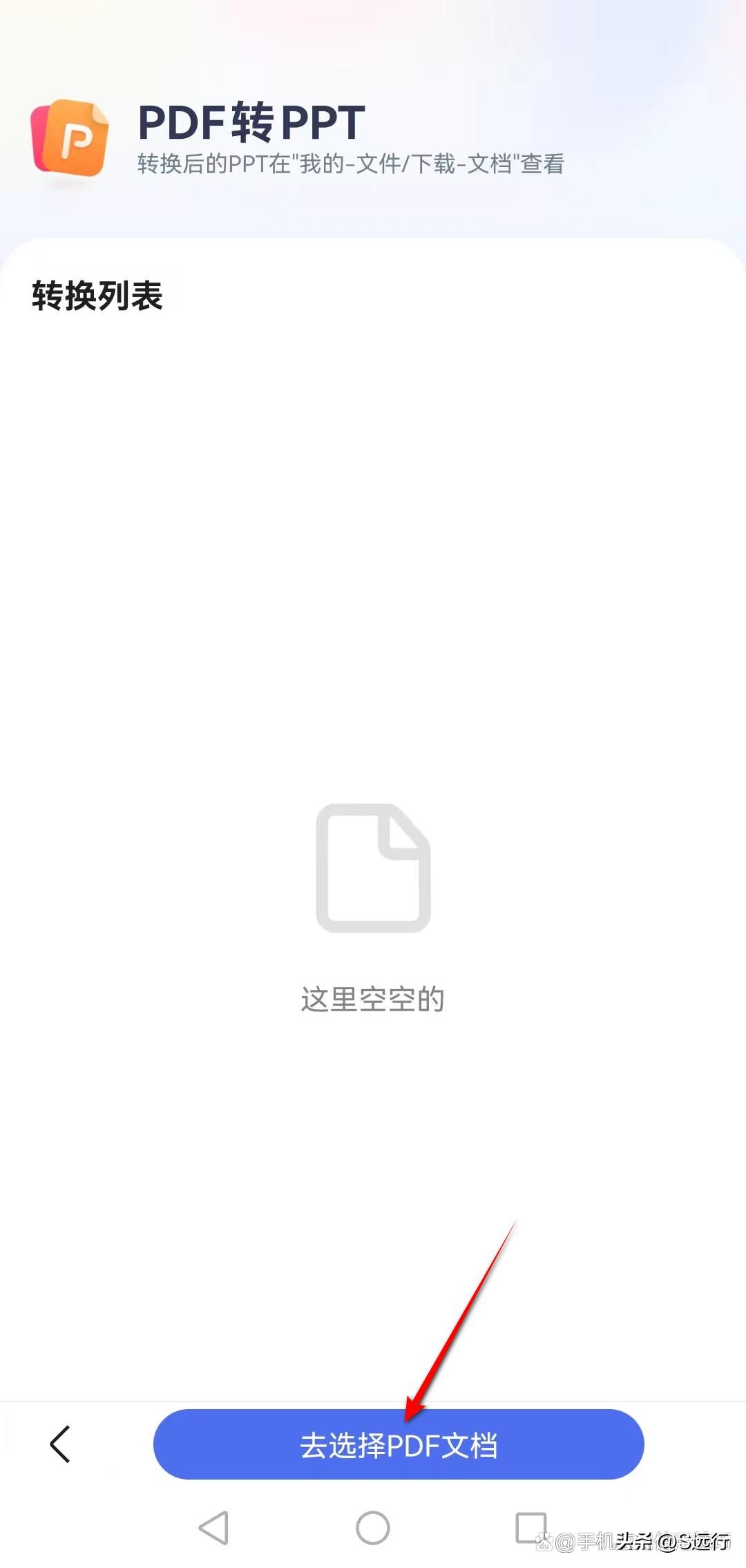
Task: Tap the system back triangle button
Action: click(x=214, y=1527)
